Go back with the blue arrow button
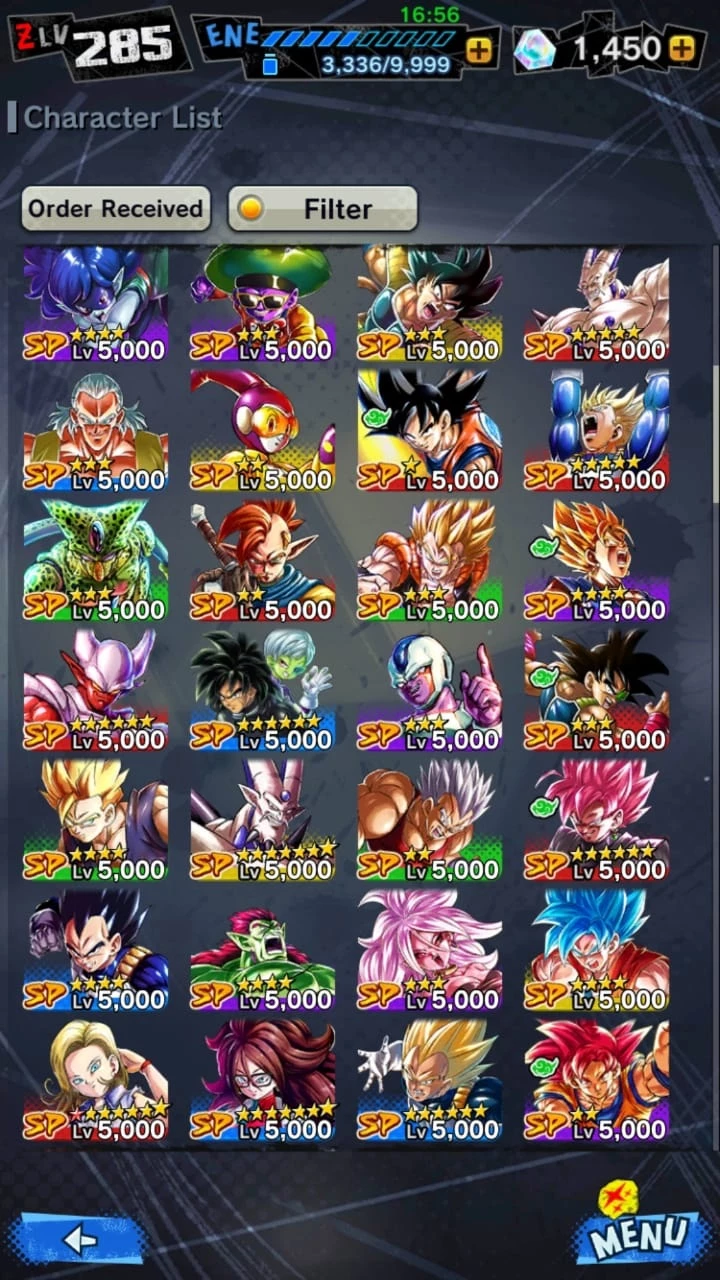Viewport: 720px width, 1280px height. pos(78,1240)
